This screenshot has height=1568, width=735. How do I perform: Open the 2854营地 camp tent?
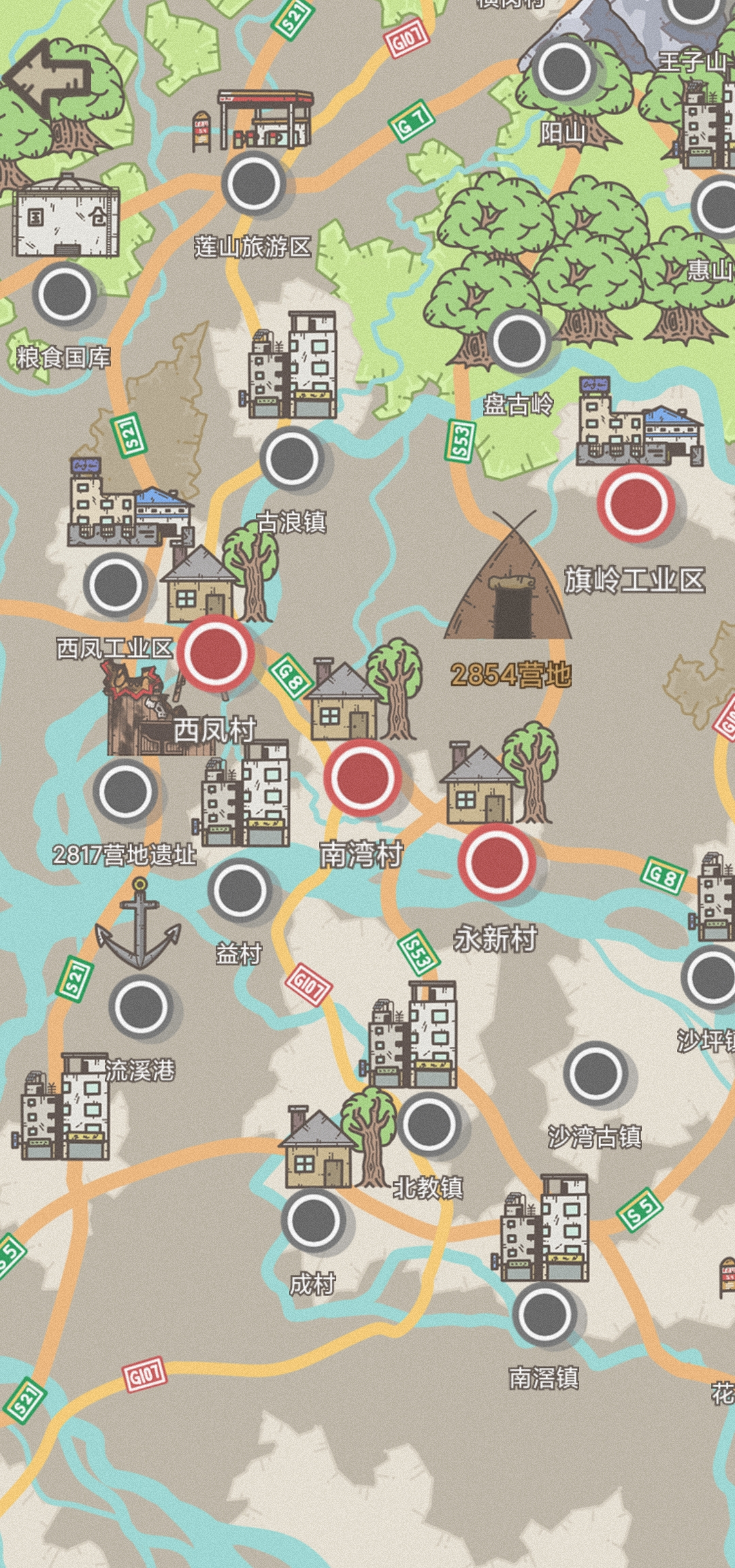coord(509,585)
